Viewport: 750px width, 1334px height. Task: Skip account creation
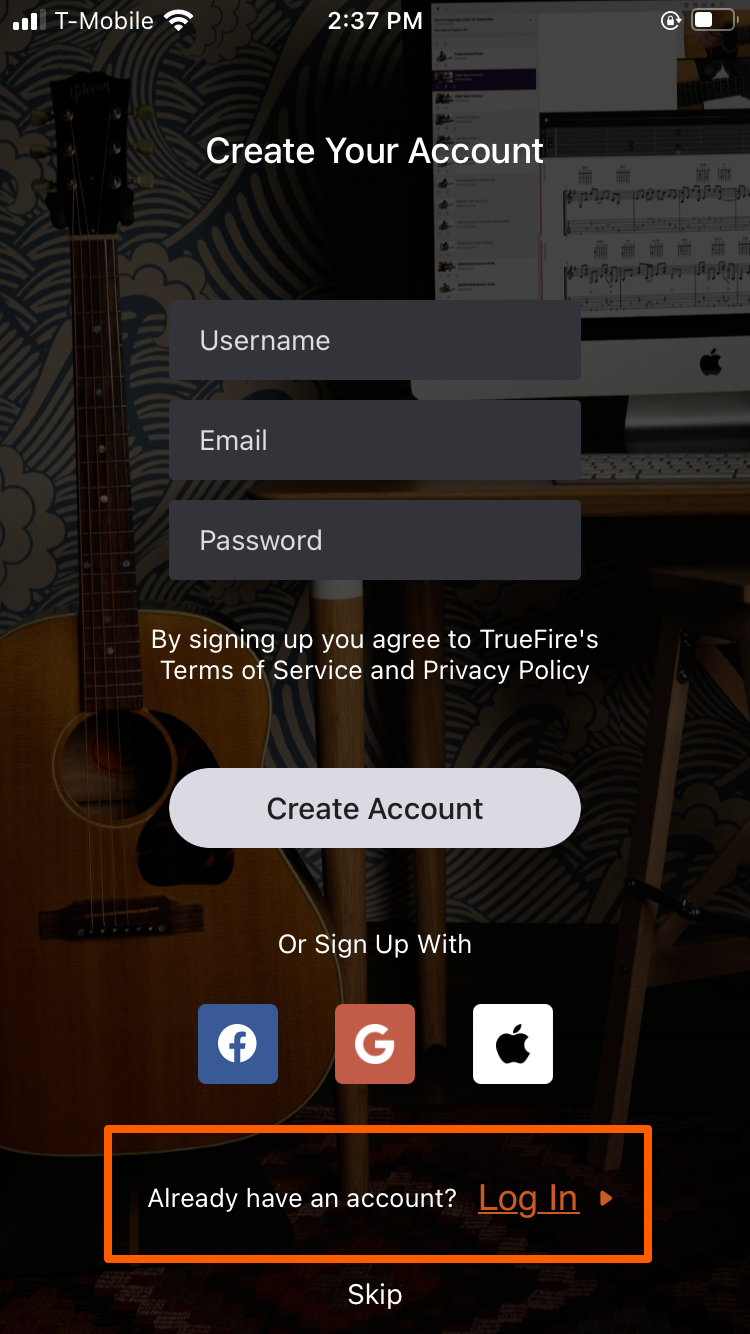tap(375, 1294)
